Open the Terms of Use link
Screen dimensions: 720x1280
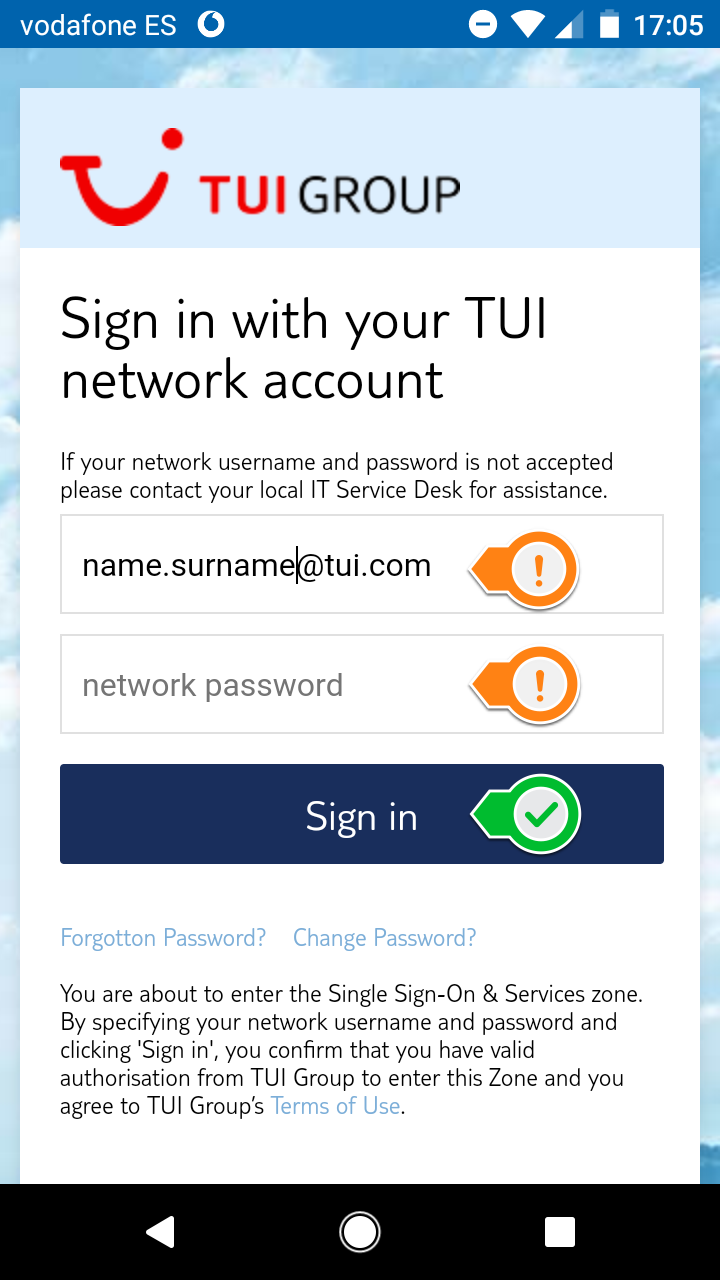point(335,1106)
